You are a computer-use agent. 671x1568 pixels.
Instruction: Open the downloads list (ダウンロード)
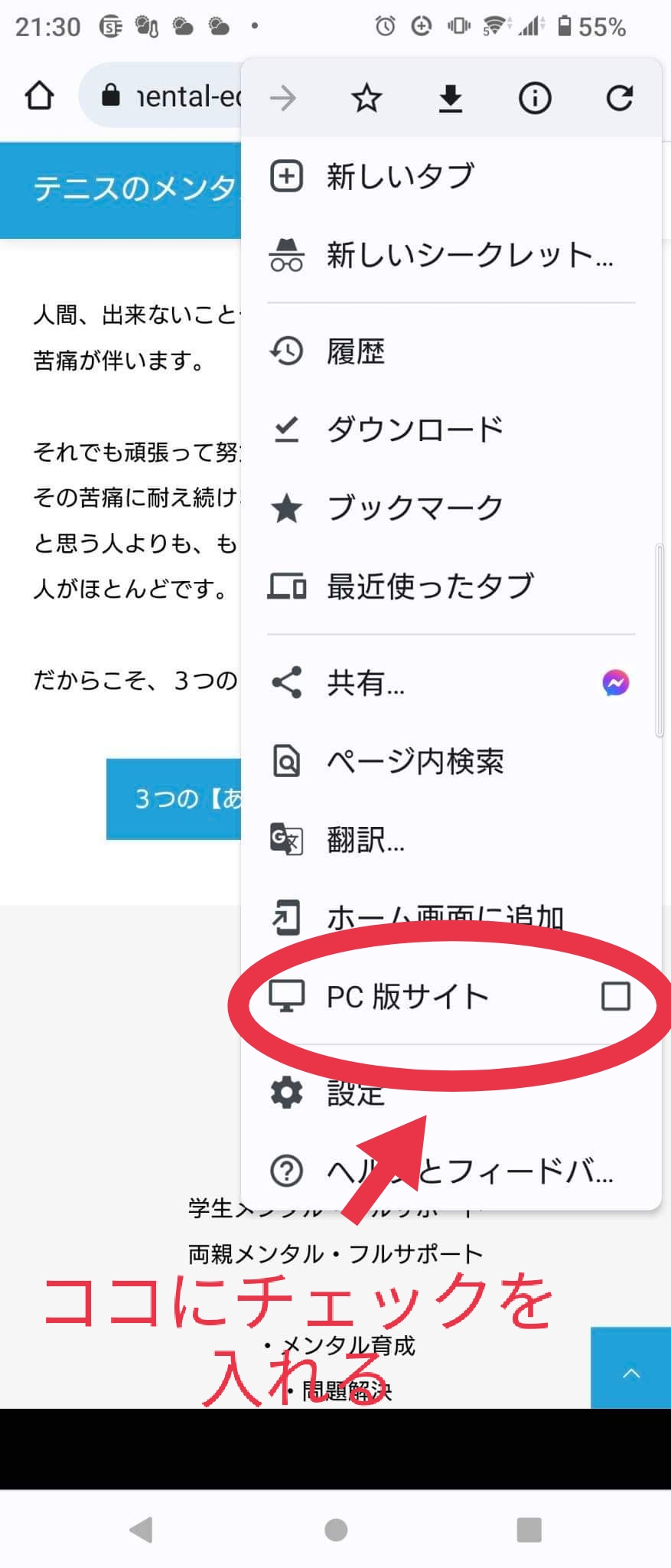click(x=414, y=430)
